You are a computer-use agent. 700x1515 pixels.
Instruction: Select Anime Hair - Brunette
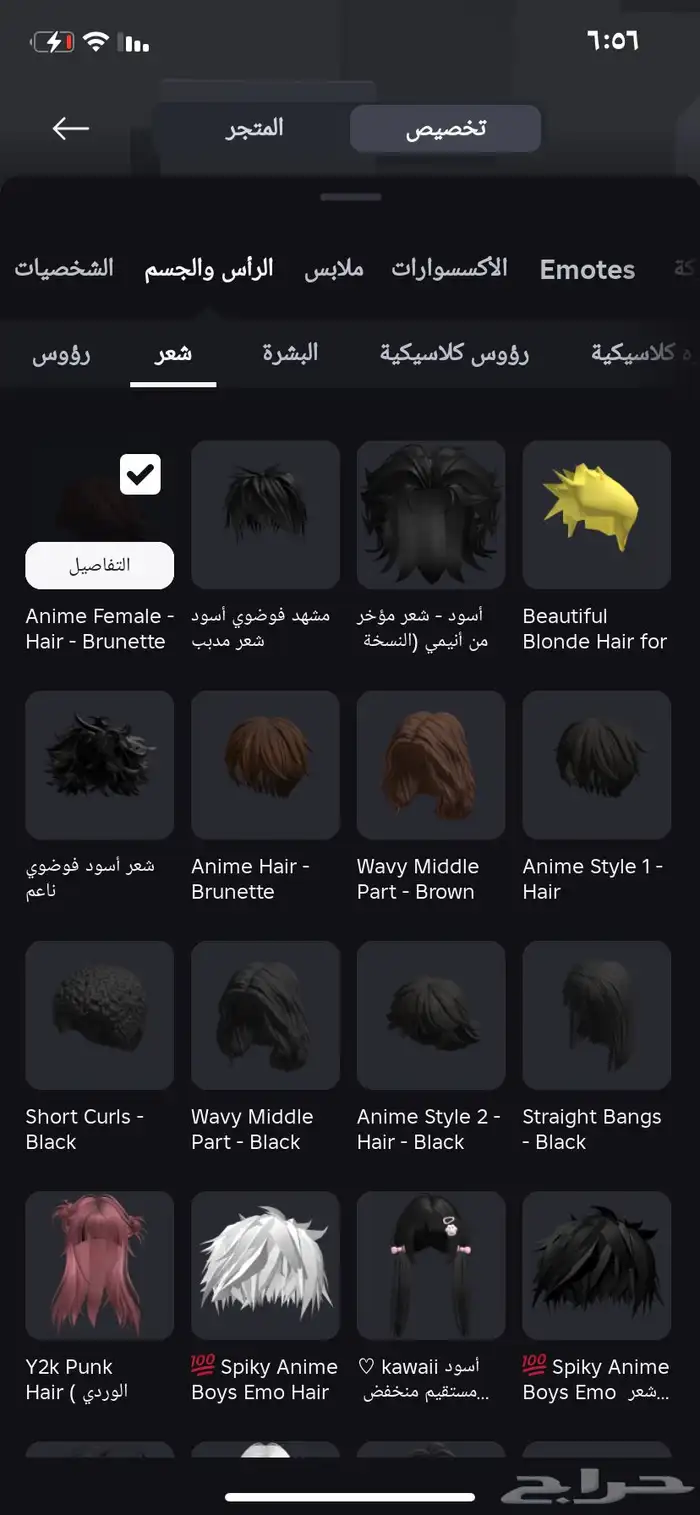[265, 764]
